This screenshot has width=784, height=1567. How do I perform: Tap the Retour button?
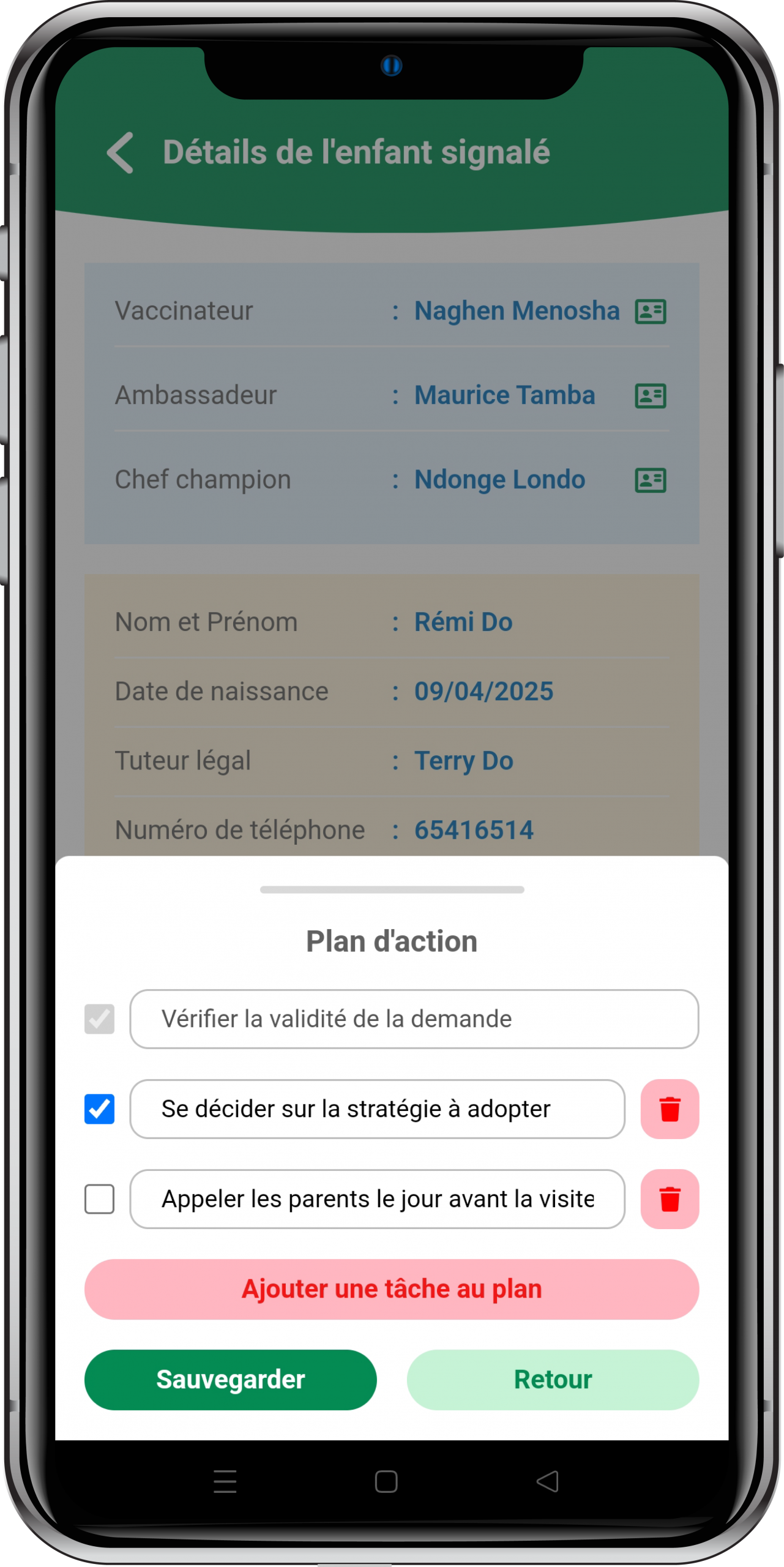tap(553, 1380)
